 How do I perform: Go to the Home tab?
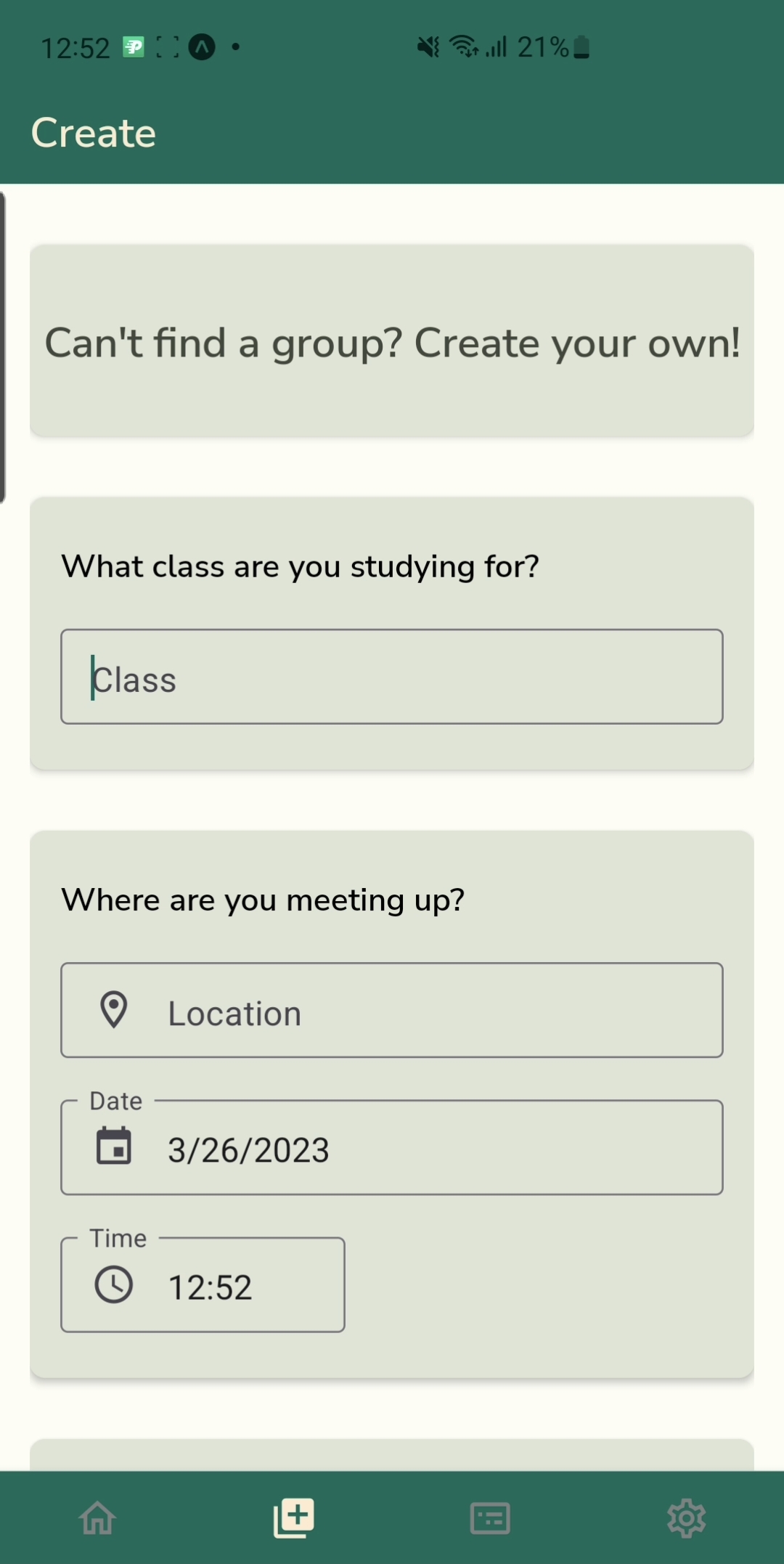pyautogui.click(x=98, y=1518)
